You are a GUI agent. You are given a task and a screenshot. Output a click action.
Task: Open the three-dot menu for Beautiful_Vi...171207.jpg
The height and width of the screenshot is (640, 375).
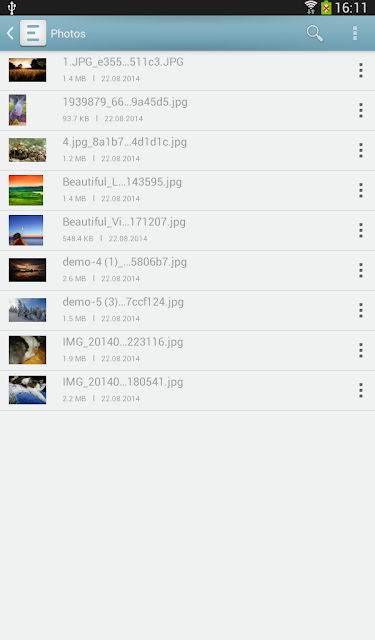tap(361, 231)
